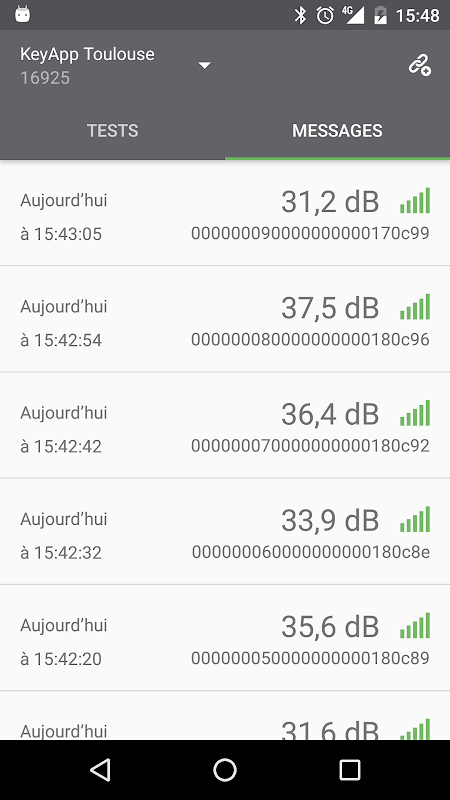Select the Messages tab
450x800 pixels.
click(x=337, y=131)
